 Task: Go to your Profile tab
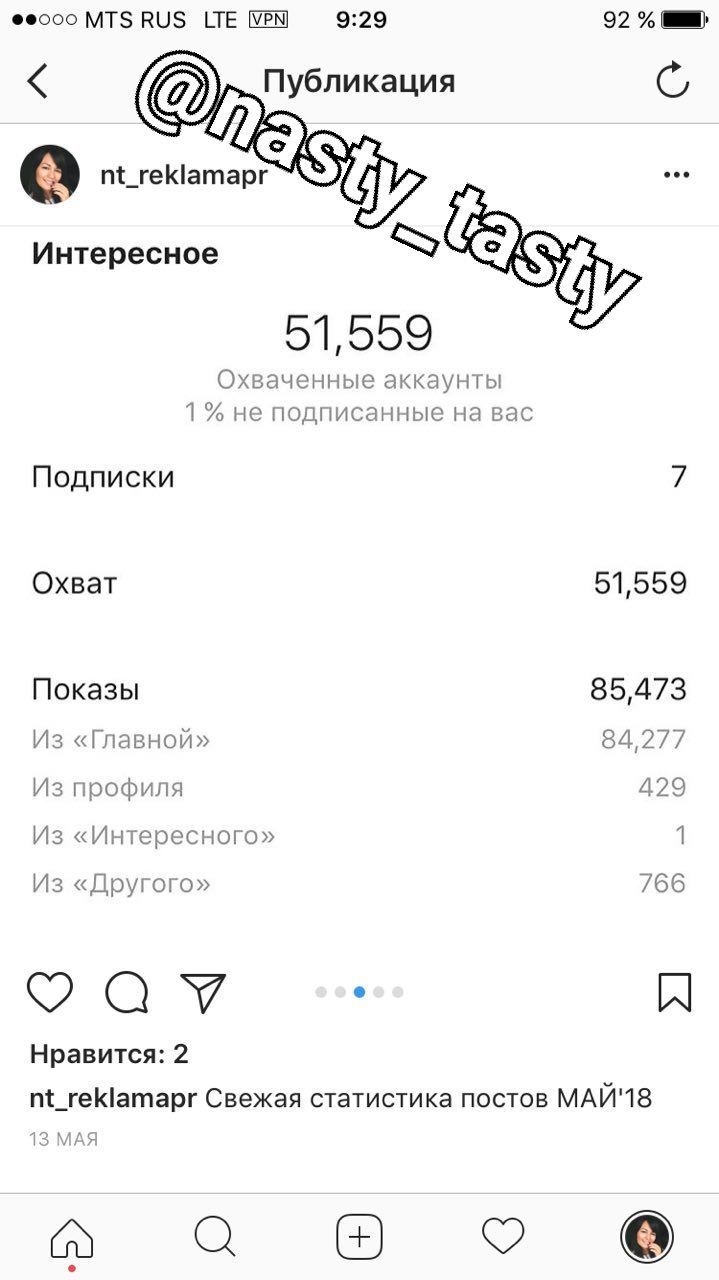647,1238
